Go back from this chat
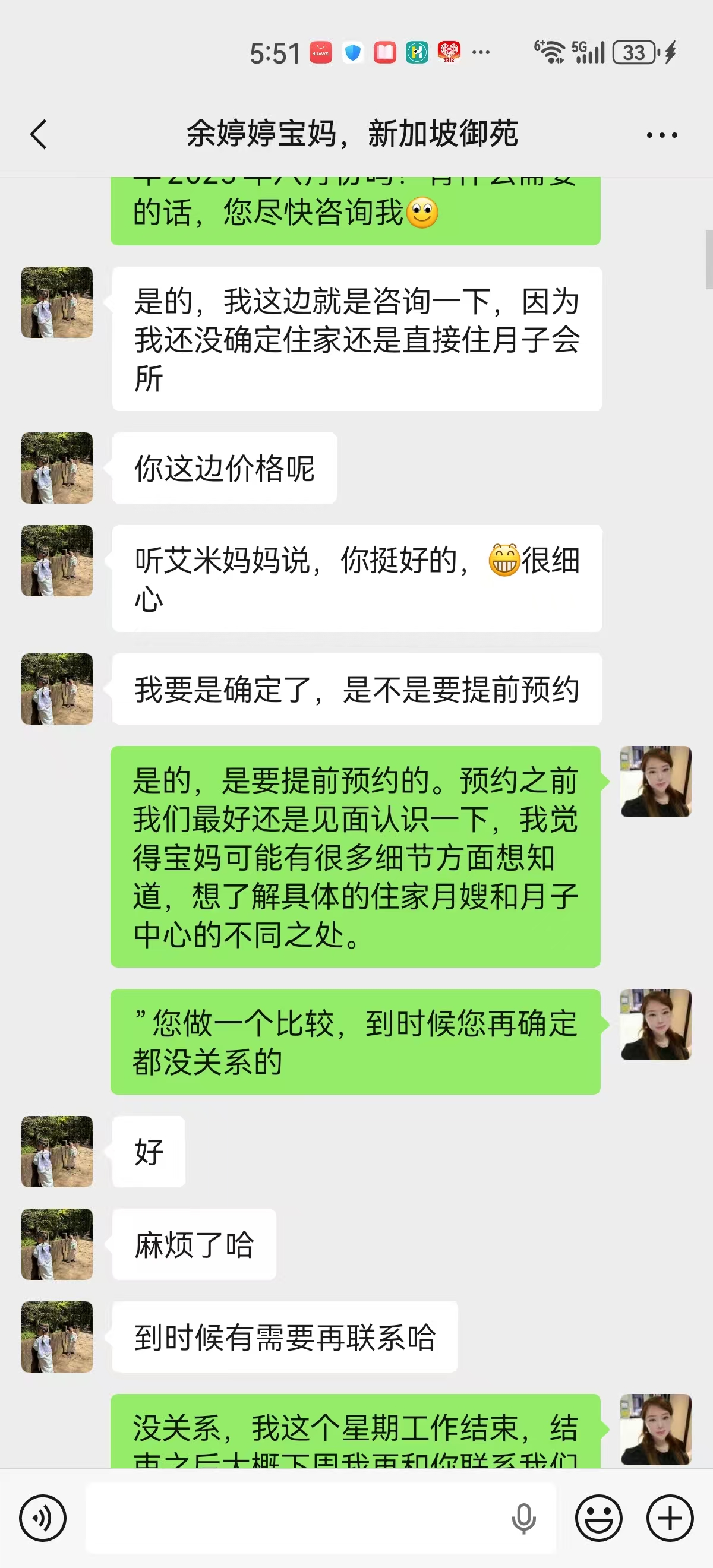713x1568 pixels. [x=39, y=134]
